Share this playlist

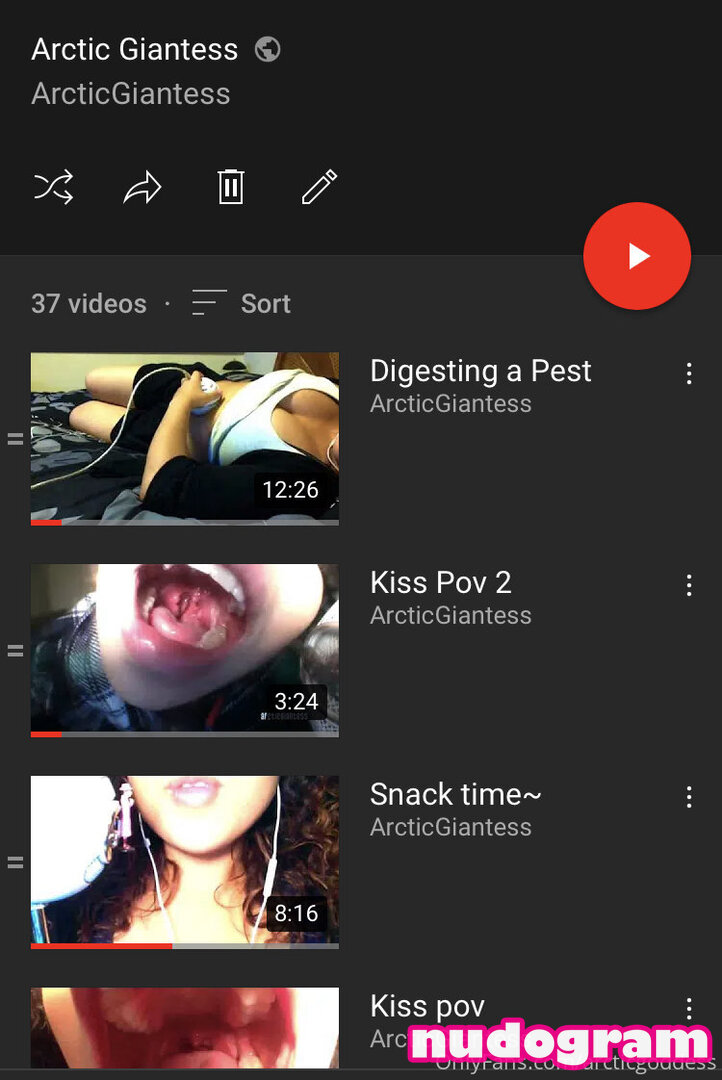coord(142,187)
